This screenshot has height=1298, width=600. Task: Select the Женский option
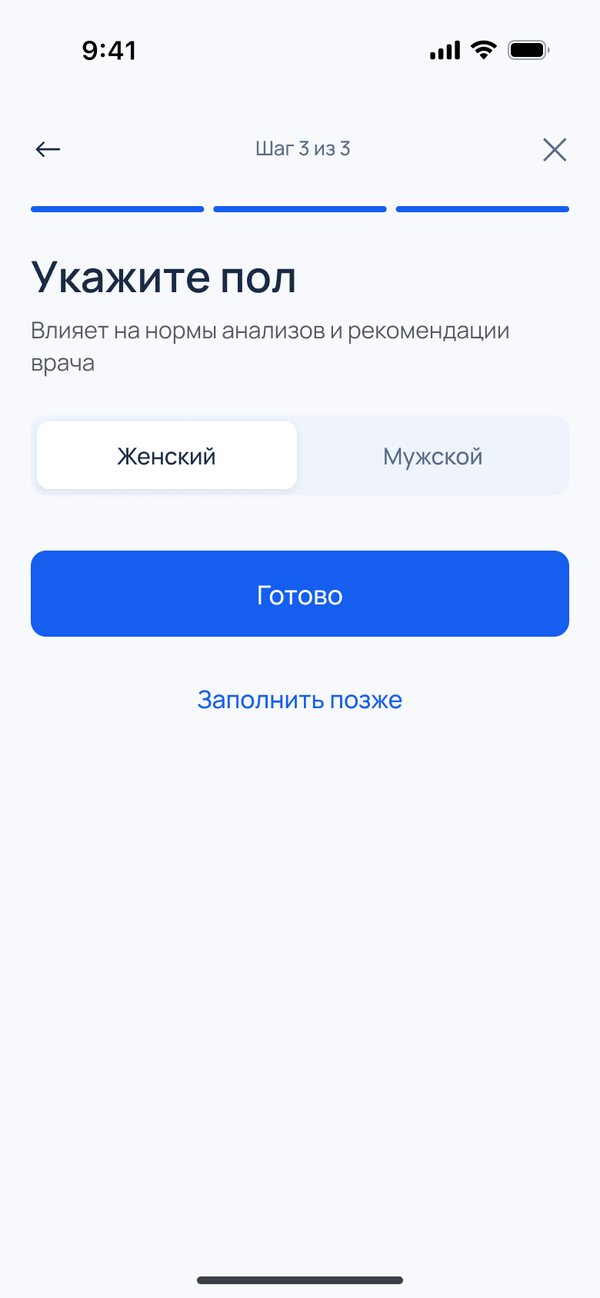(167, 456)
